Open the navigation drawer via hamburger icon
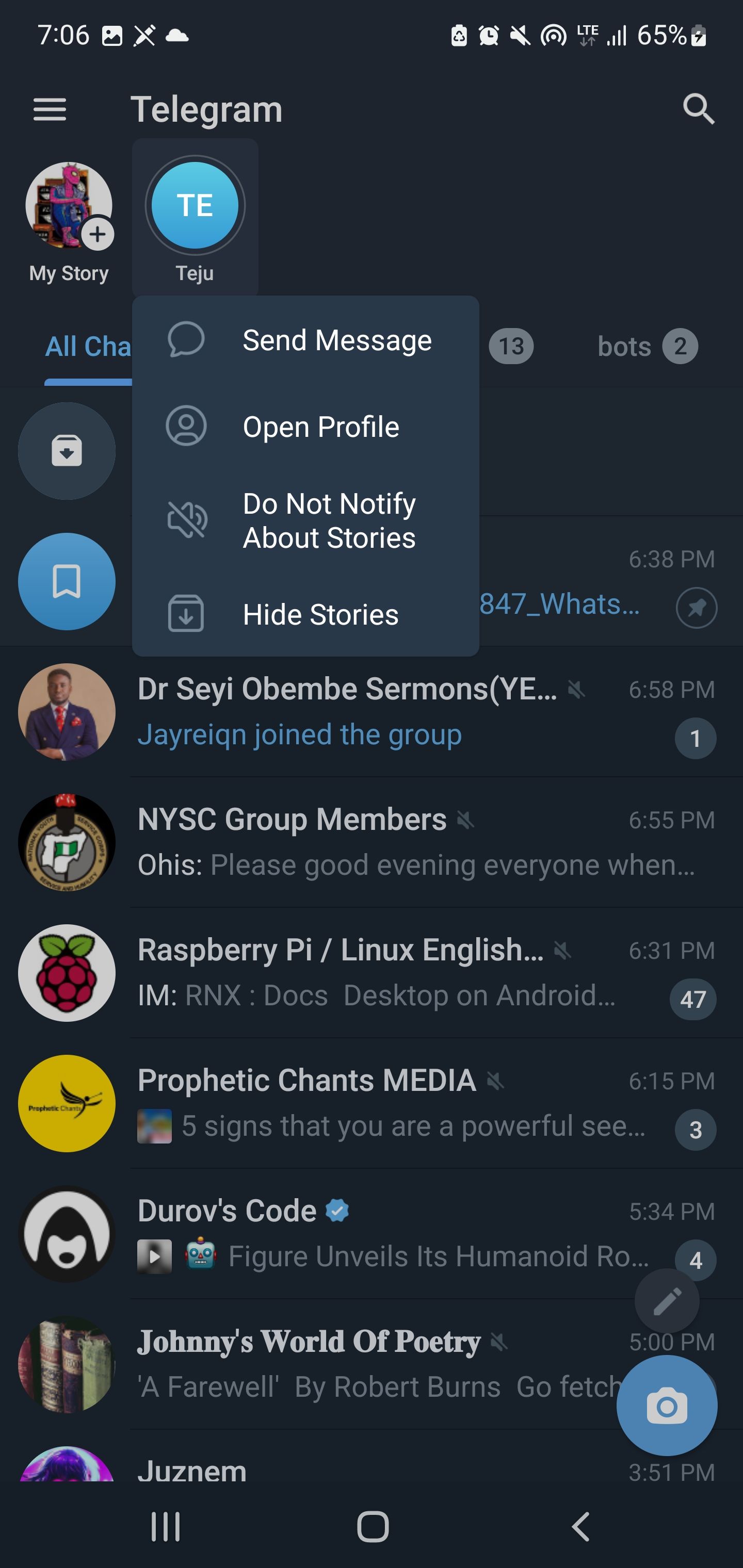The width and height of the screenshot is (743, 1568). tap(51, 109)
